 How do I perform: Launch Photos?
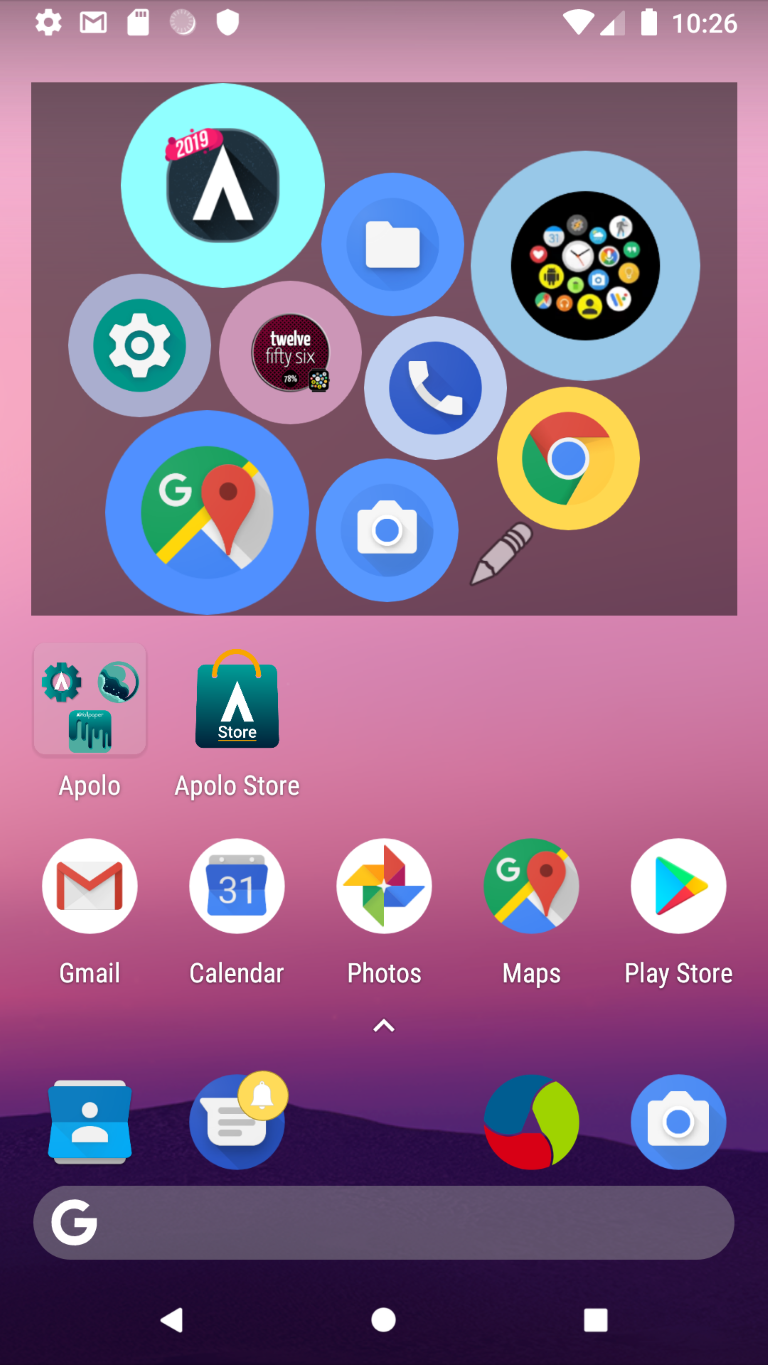pos(384,886)
